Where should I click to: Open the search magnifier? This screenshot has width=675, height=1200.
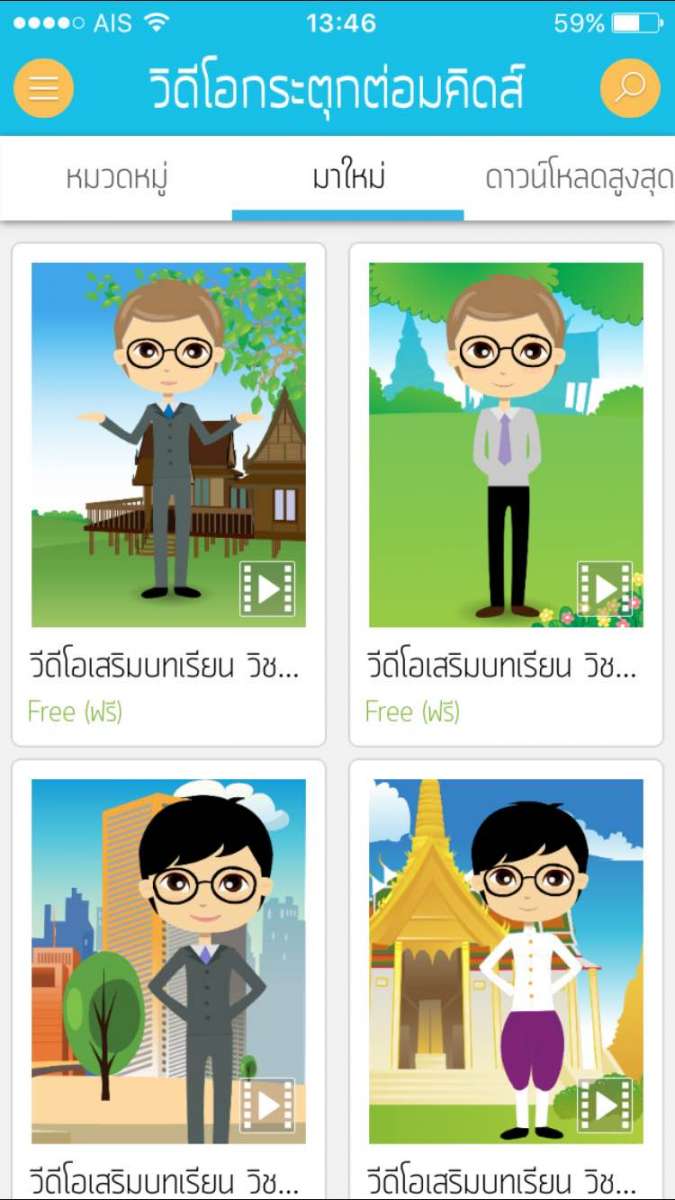coord(630,88)
